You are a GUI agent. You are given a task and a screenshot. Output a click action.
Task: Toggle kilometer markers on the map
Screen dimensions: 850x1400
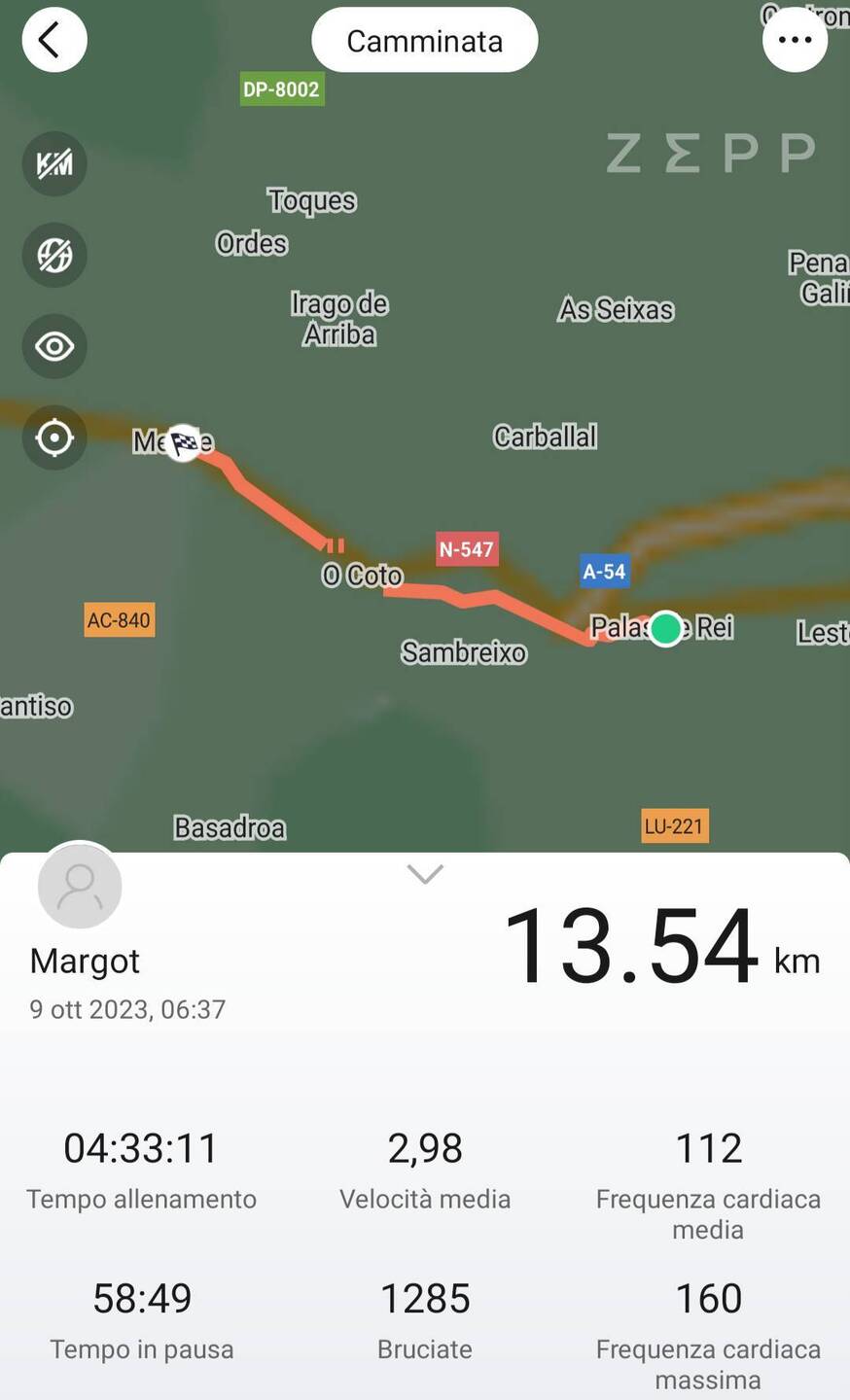click(x=54, y=163)
